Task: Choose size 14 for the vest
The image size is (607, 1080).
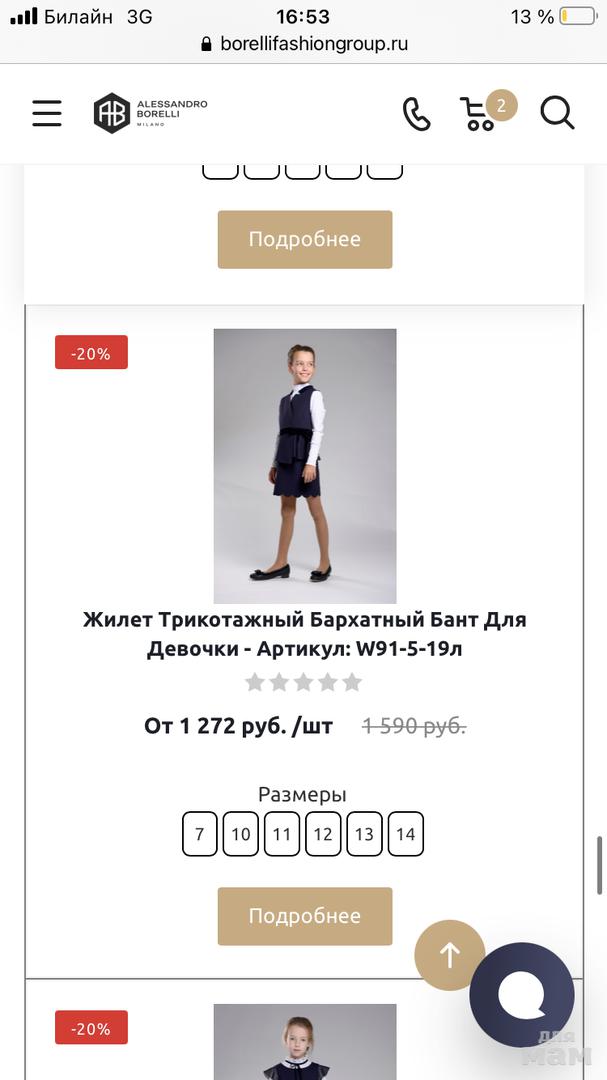Action: coord(405,834)
